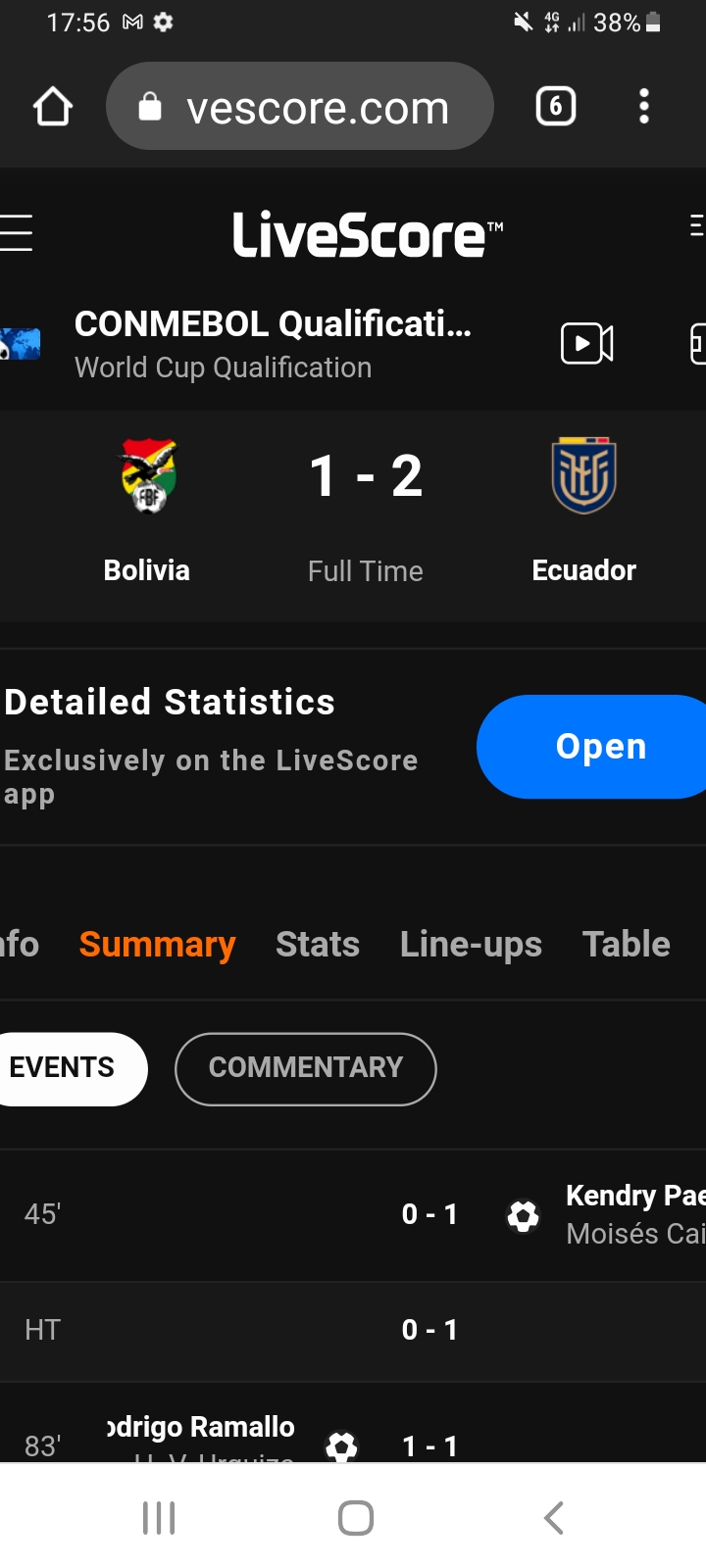Show the Table tab
This screenshot has height=1568, width=706.
tap(626, 945)
